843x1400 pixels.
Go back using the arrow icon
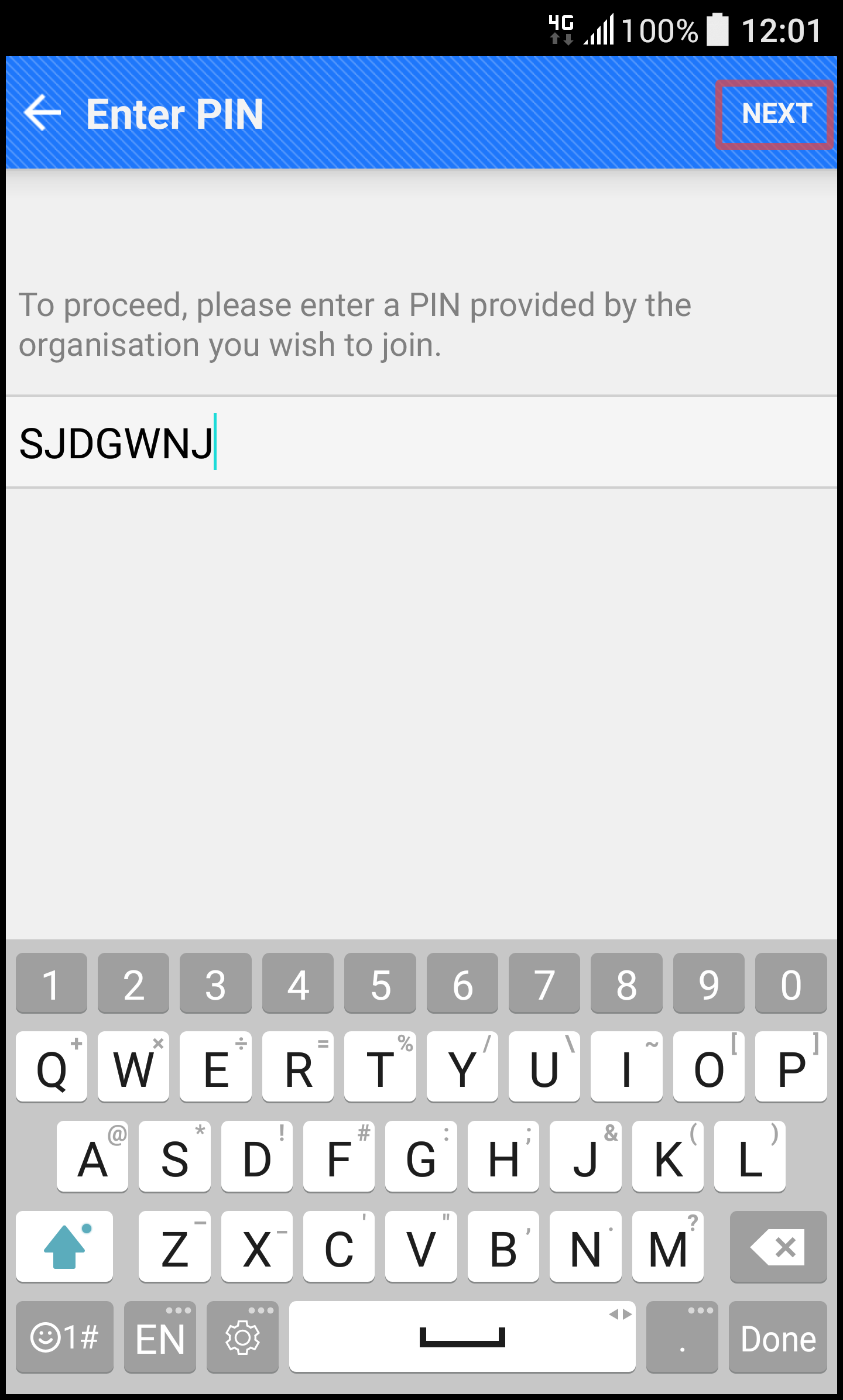(42, 113)
